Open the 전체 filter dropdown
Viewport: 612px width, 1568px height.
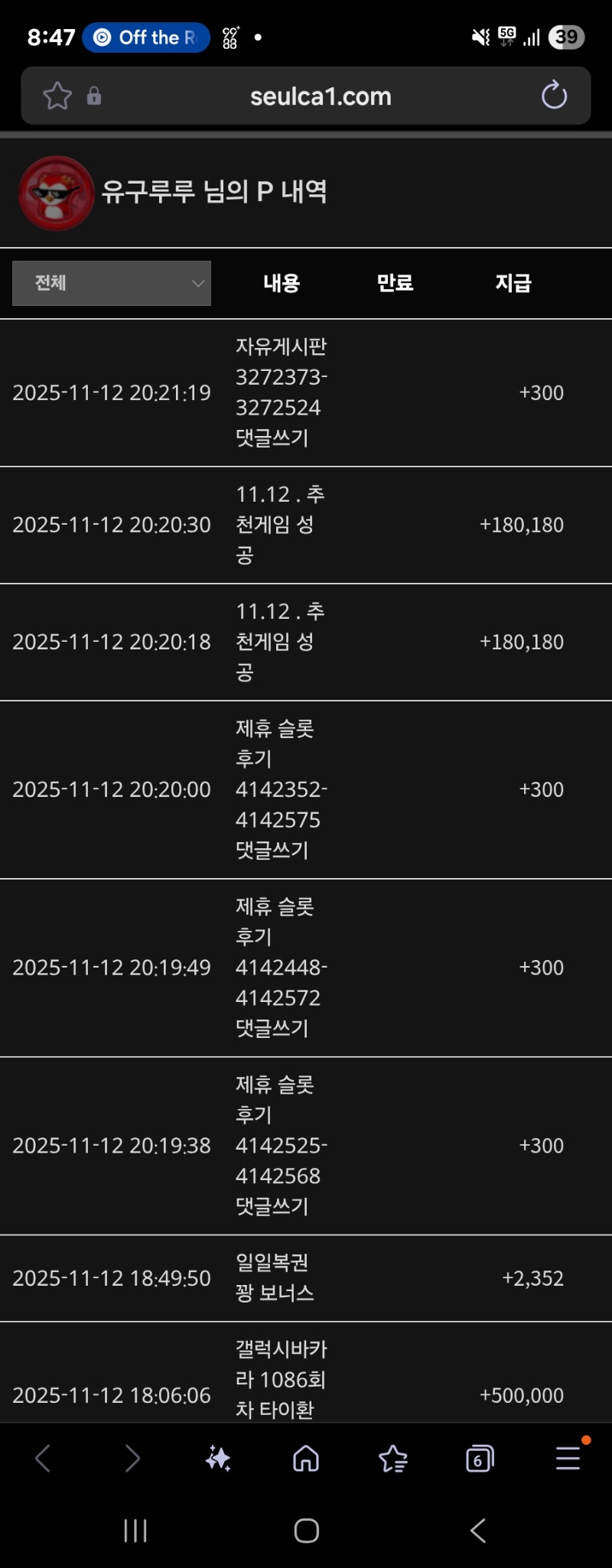pos(112,283)
